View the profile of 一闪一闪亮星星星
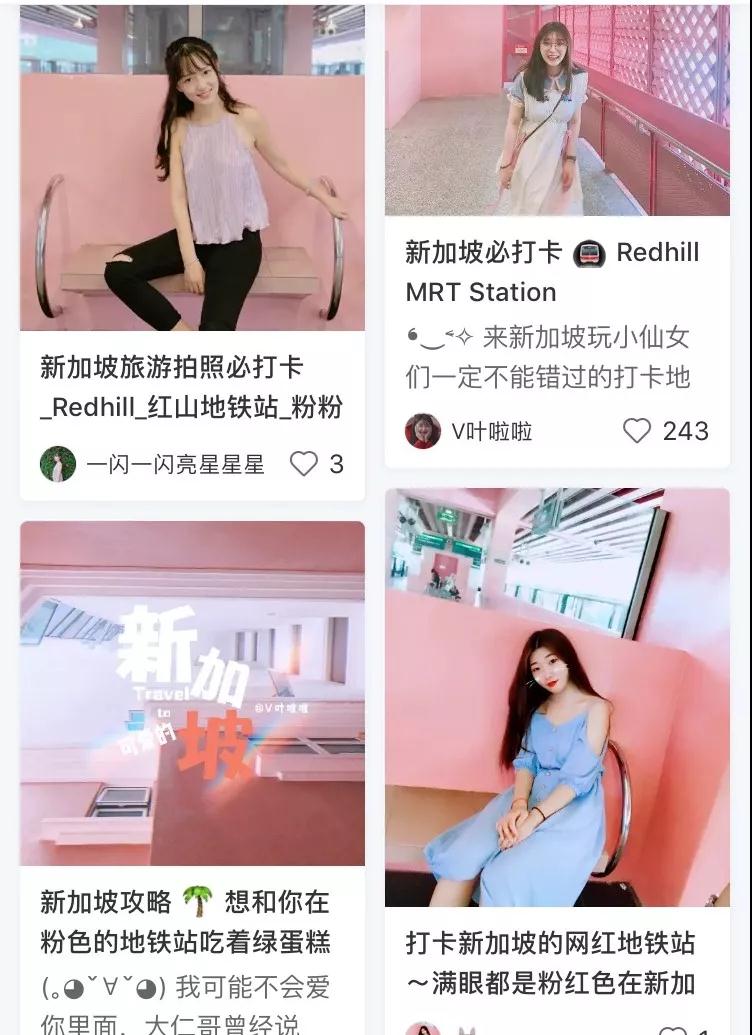The width and height of the screenshot is (752, 1035). click(x=58, y=464)
